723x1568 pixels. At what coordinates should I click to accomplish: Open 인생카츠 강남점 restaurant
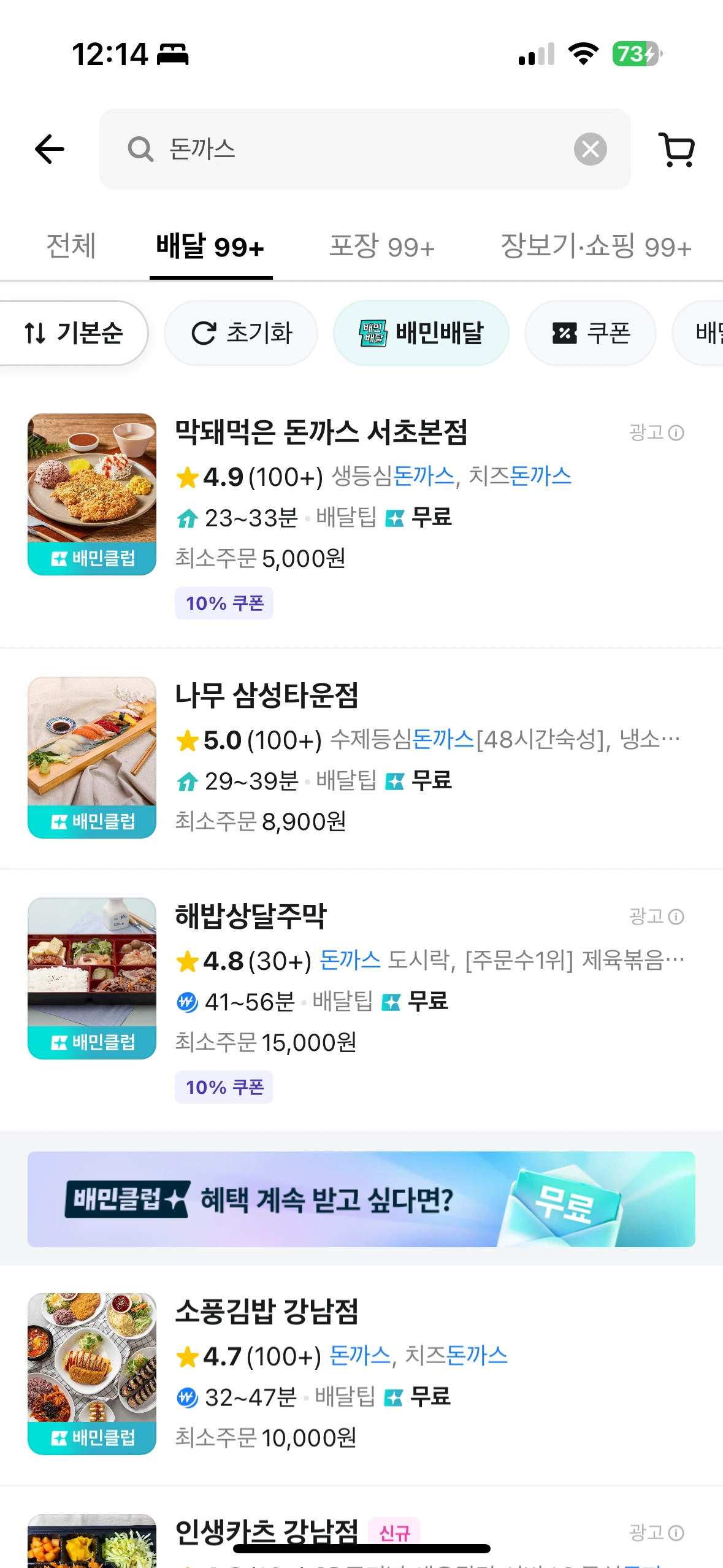(267, 1531)
